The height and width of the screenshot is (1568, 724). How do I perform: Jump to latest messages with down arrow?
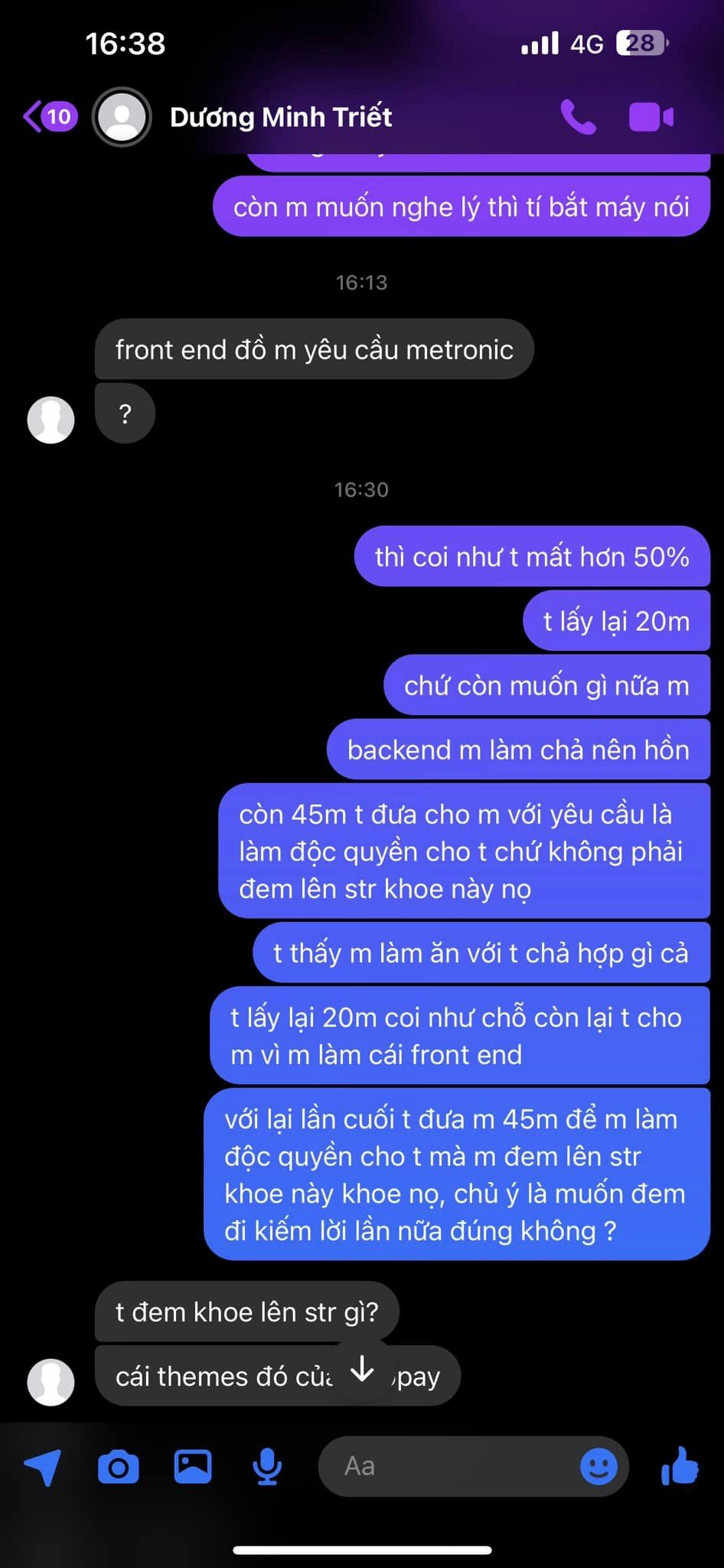tap(361, 1370)
